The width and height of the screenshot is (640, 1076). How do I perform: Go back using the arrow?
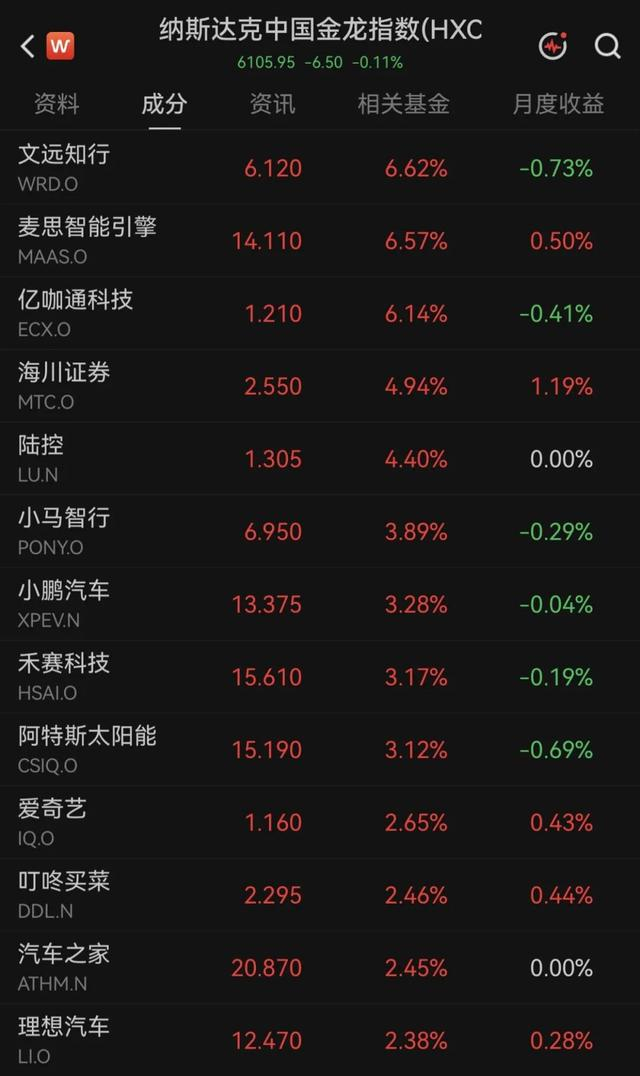point(27,47)
